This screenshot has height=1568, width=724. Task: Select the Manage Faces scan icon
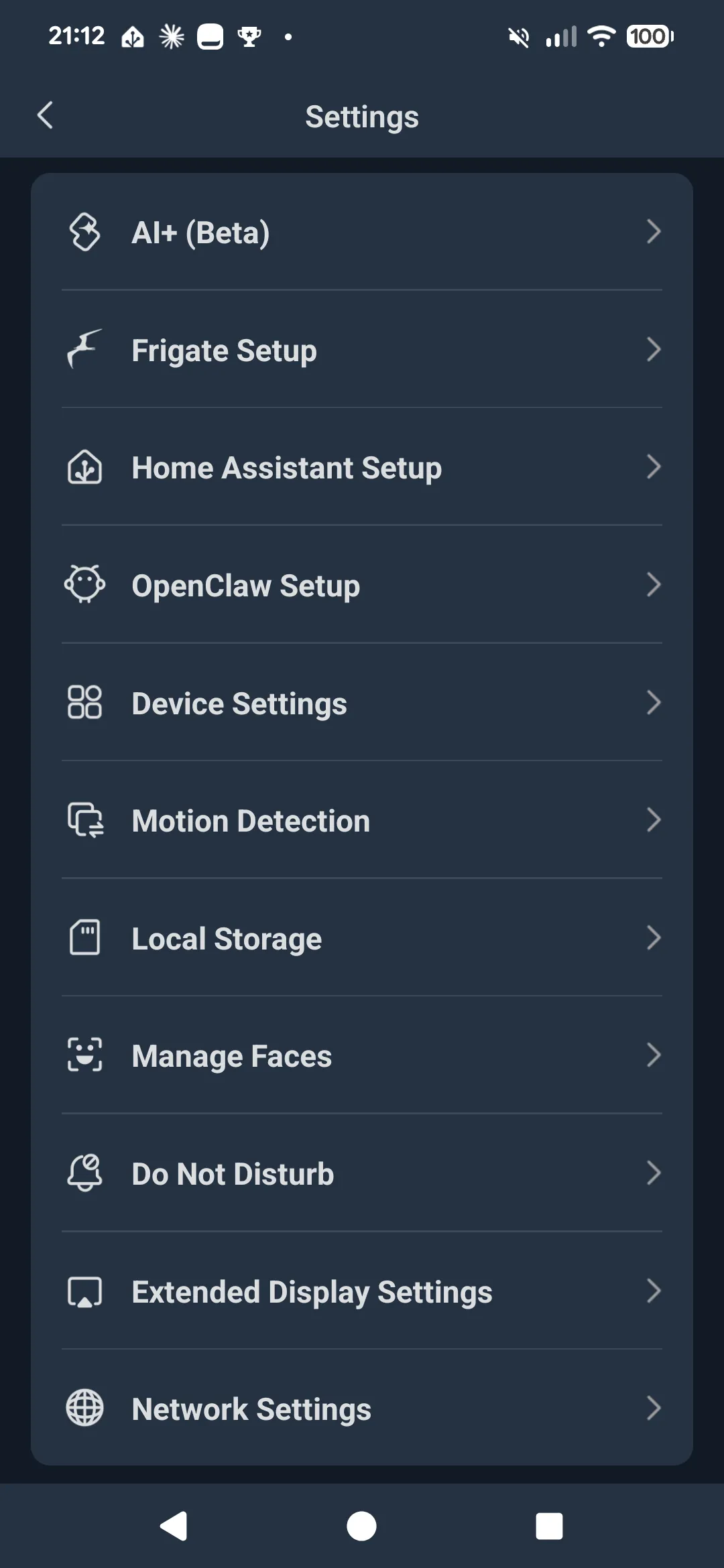click(85, 1055)
